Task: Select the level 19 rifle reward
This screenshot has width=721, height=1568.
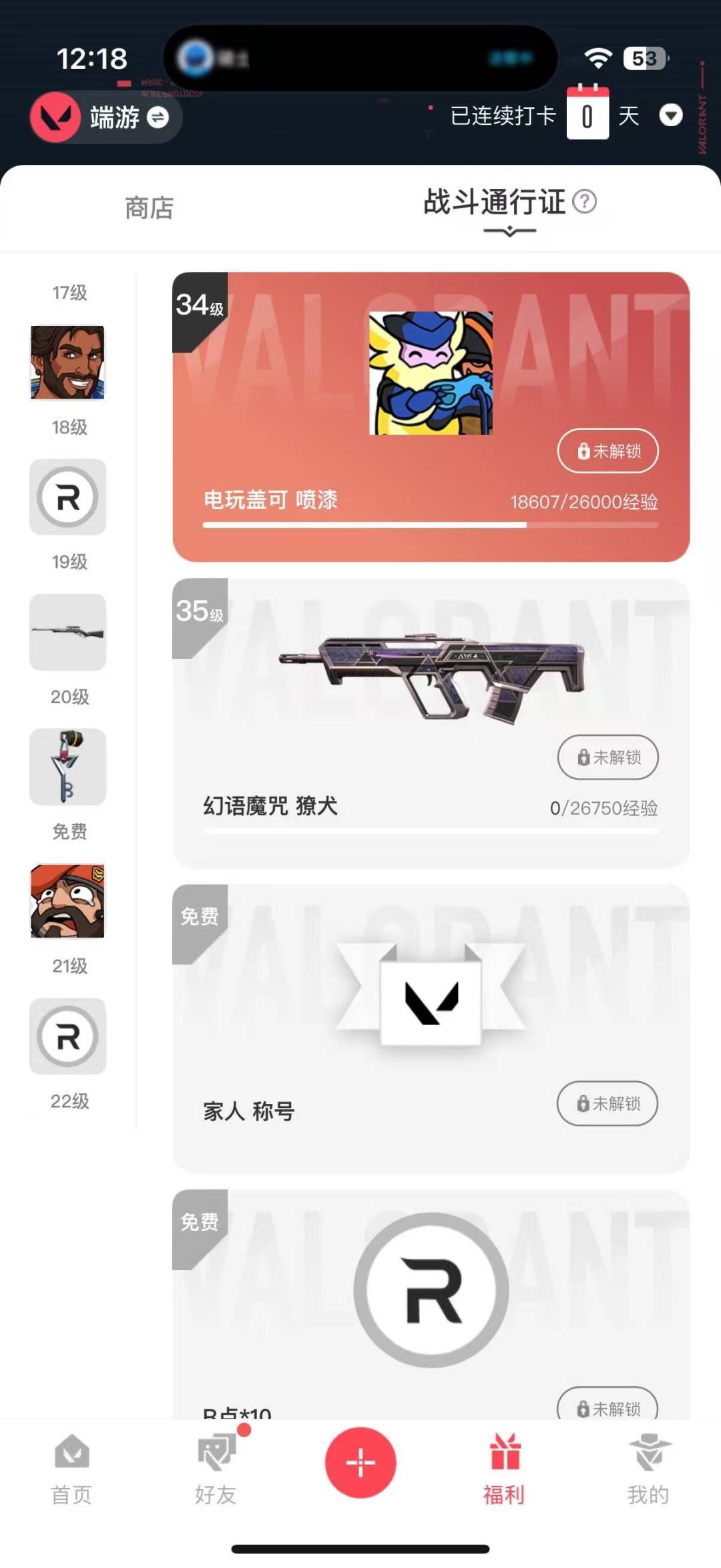Action: (67, 632)
